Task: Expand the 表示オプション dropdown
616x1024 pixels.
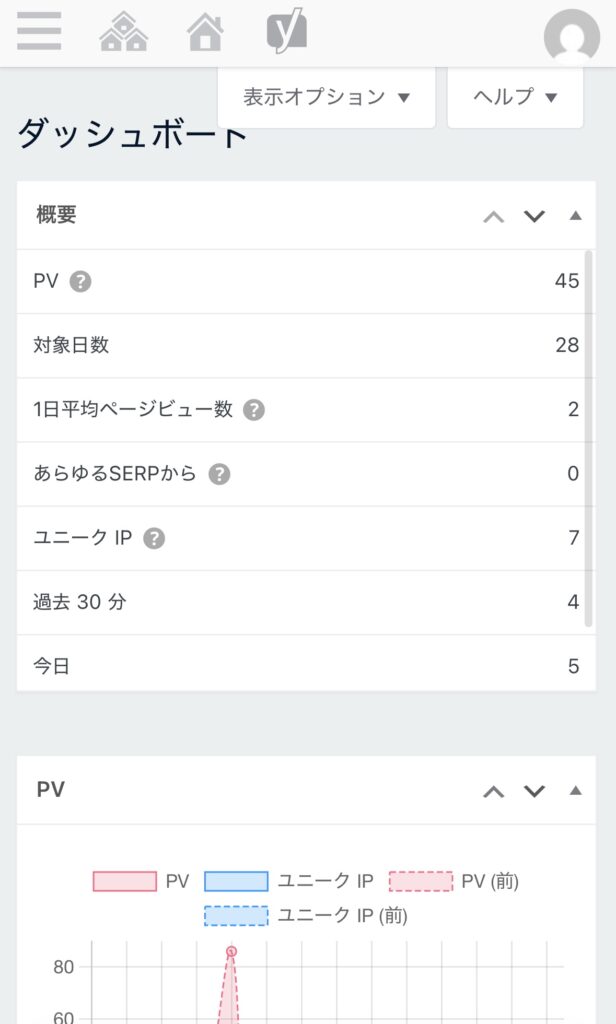Action: (x=326, y=97)
